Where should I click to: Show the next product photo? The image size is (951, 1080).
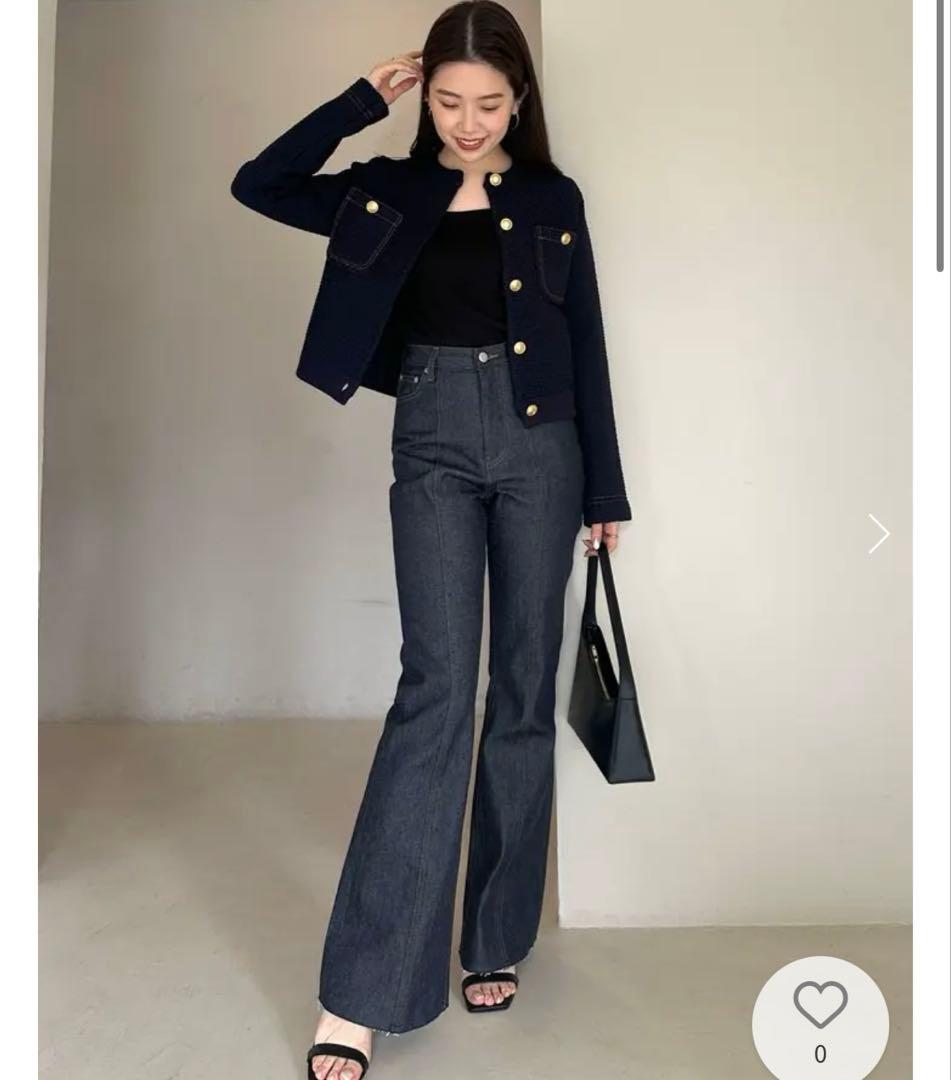pos(878,534)
